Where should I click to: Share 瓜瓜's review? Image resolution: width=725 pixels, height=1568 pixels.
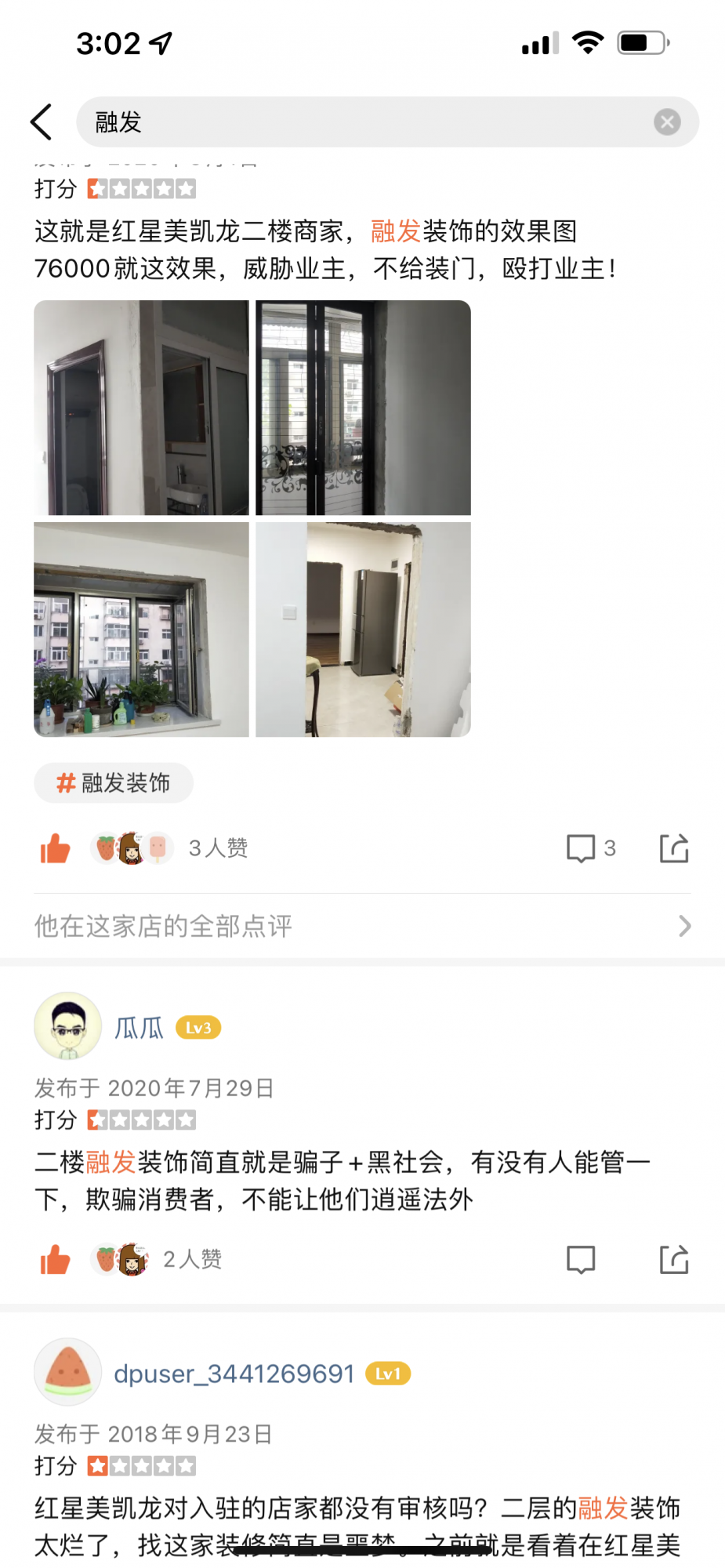click(x=674, y=1260)
